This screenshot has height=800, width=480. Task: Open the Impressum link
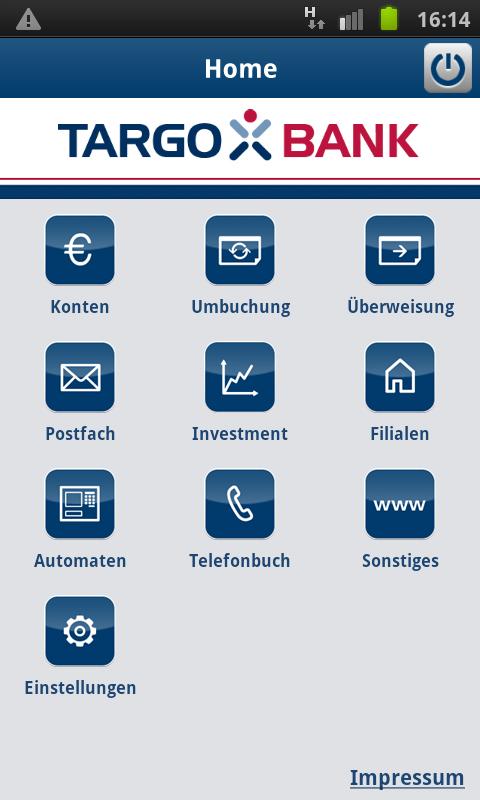click(x=407, y=778)
